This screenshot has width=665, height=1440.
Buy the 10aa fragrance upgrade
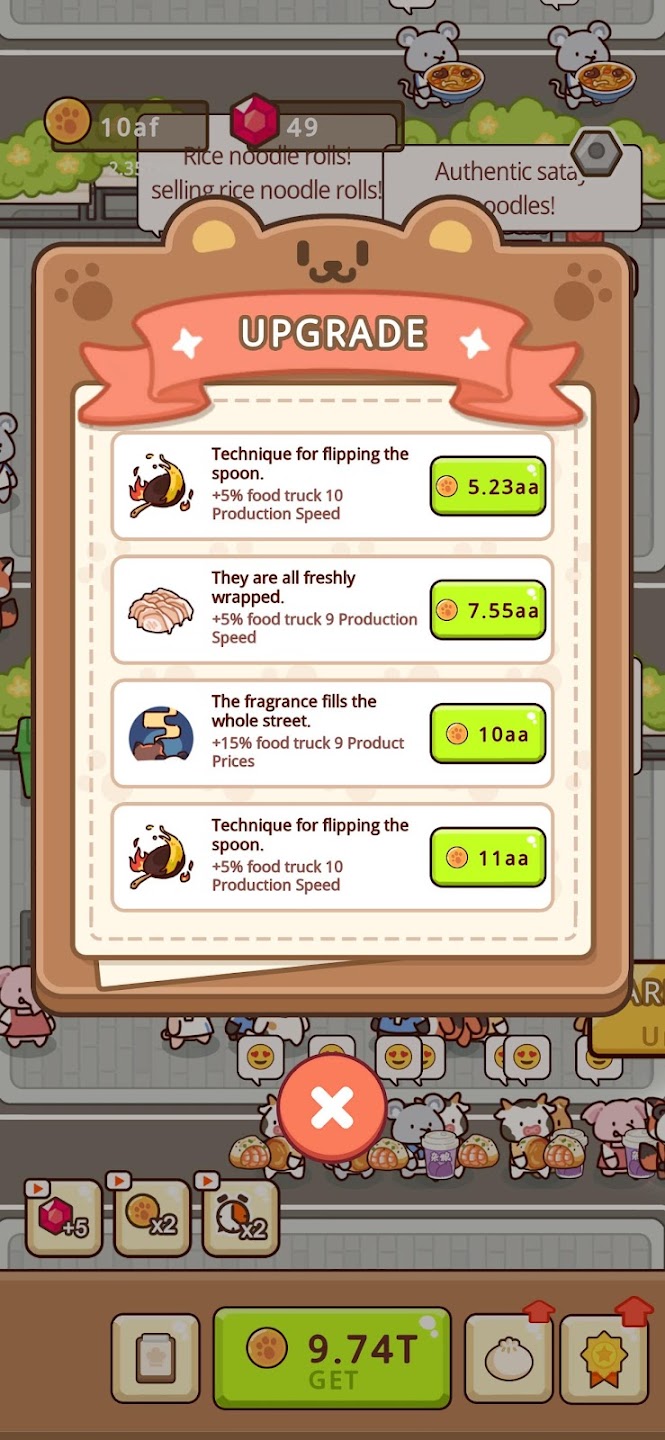tap(488, 734)
